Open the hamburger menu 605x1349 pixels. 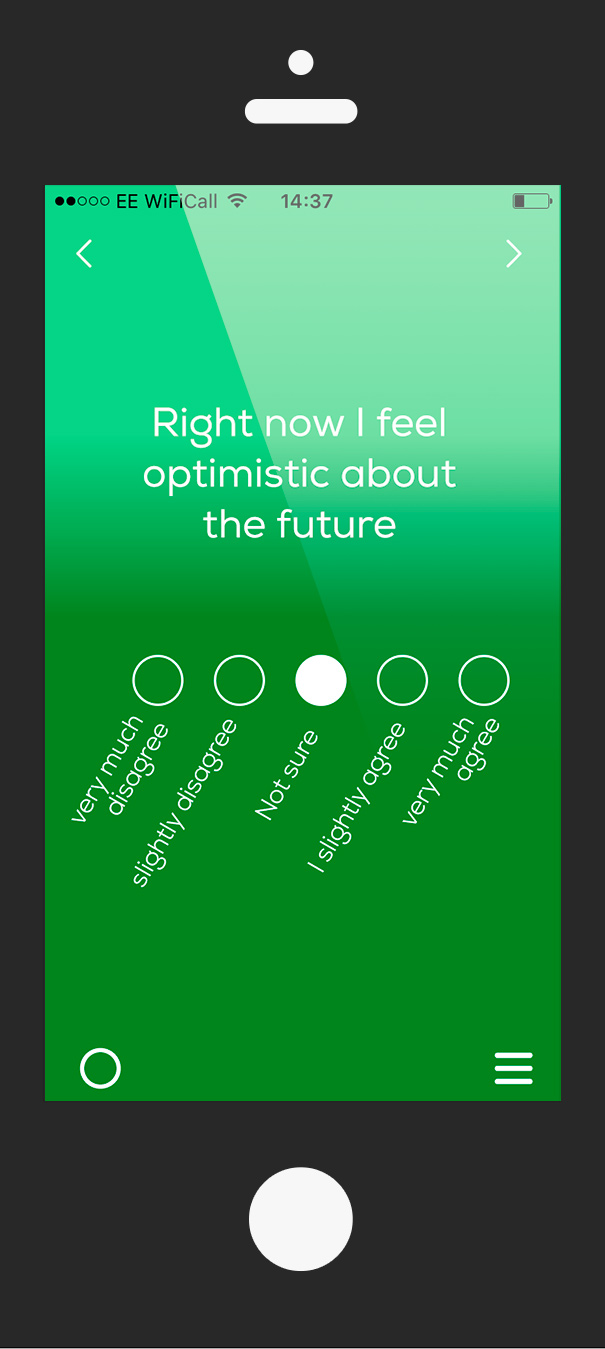coord(514,1068)
